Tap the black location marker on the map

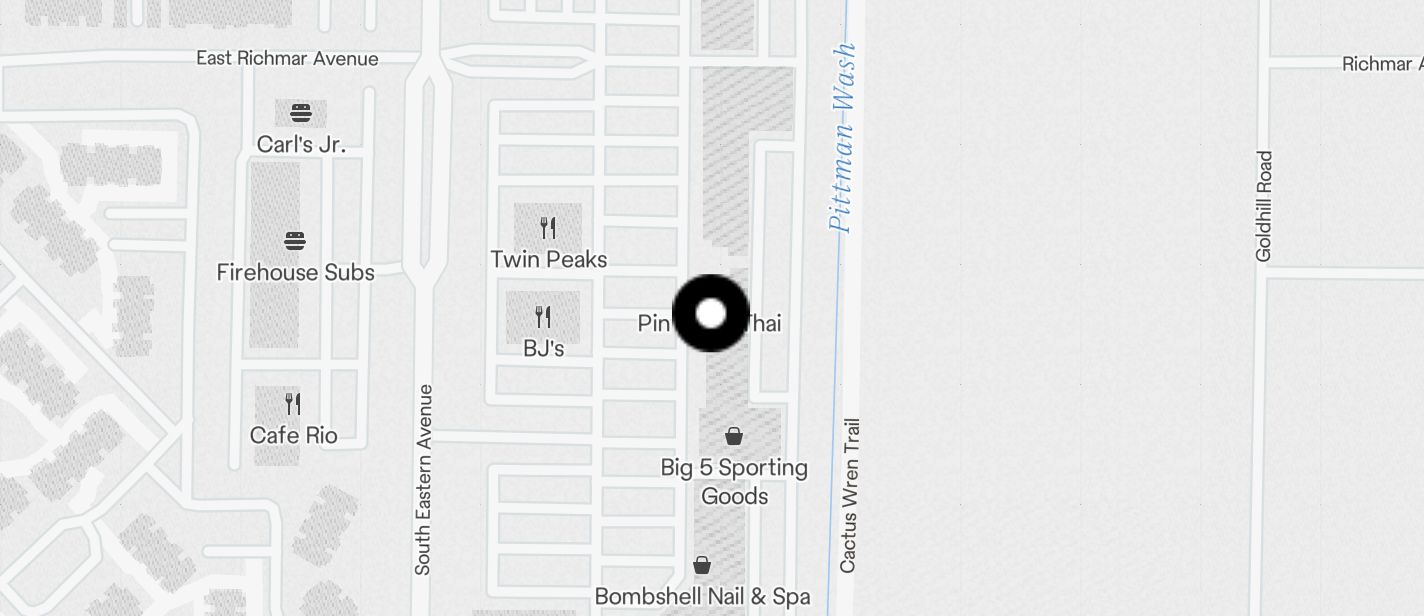pos(710,314)
